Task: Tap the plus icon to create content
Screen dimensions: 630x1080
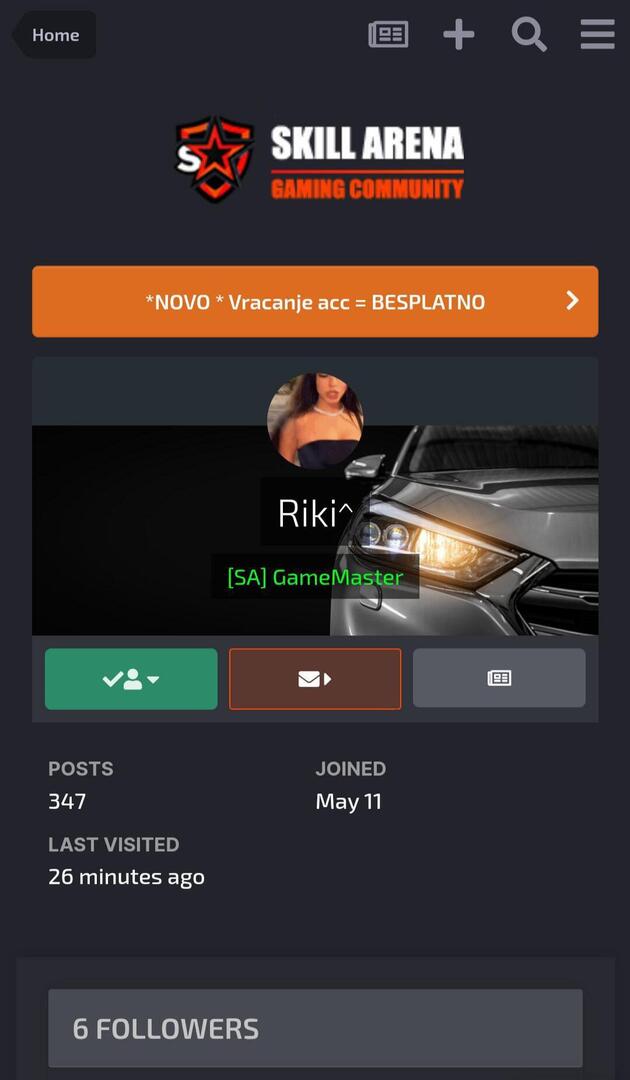Action: tap(459, 35)
